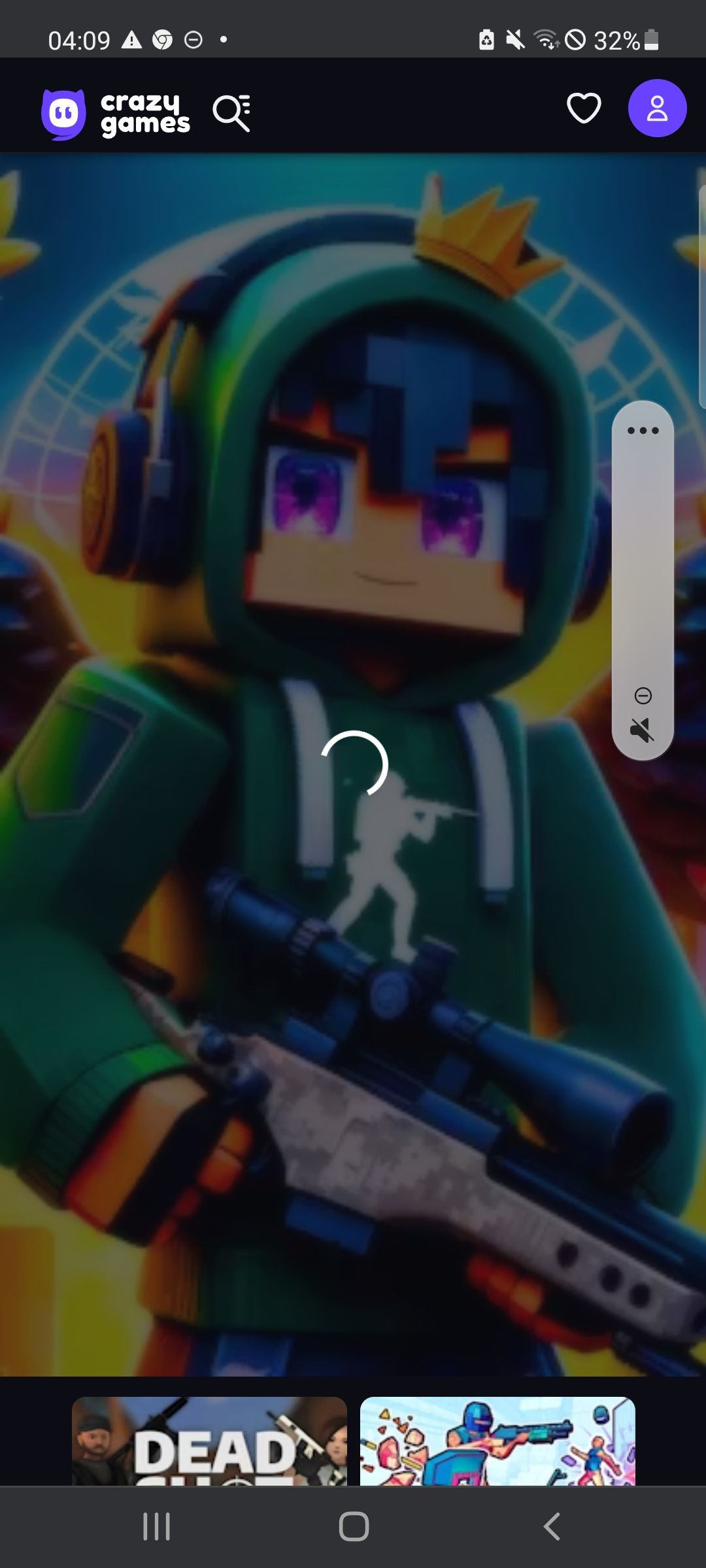Tap the do-not-disturb icon in volume panel
Viewport: 706px width, 1568px height.
(x=643, y=696)
